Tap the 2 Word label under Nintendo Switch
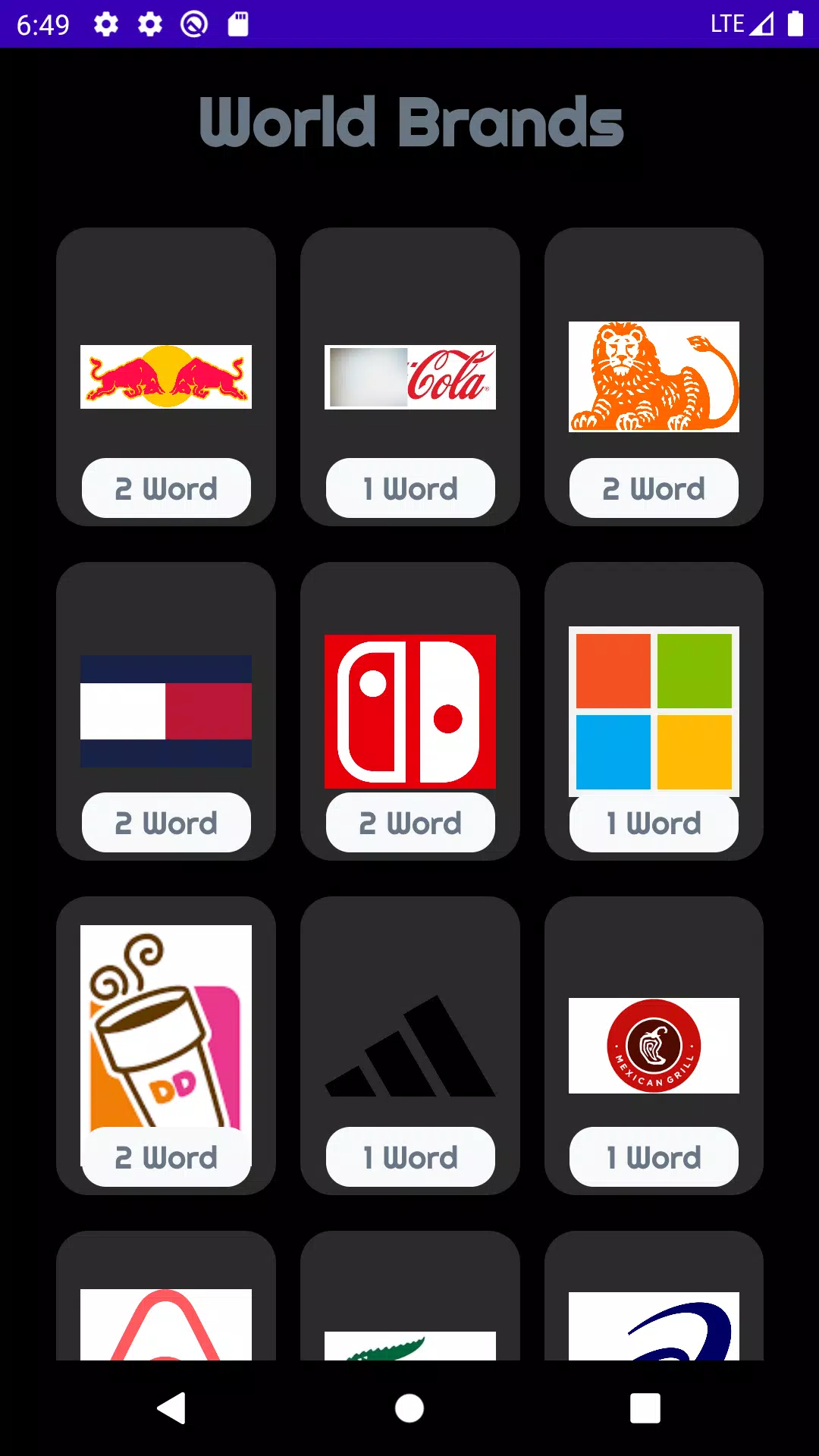Viewport: 819px width, 1456px height. point(409,822)
